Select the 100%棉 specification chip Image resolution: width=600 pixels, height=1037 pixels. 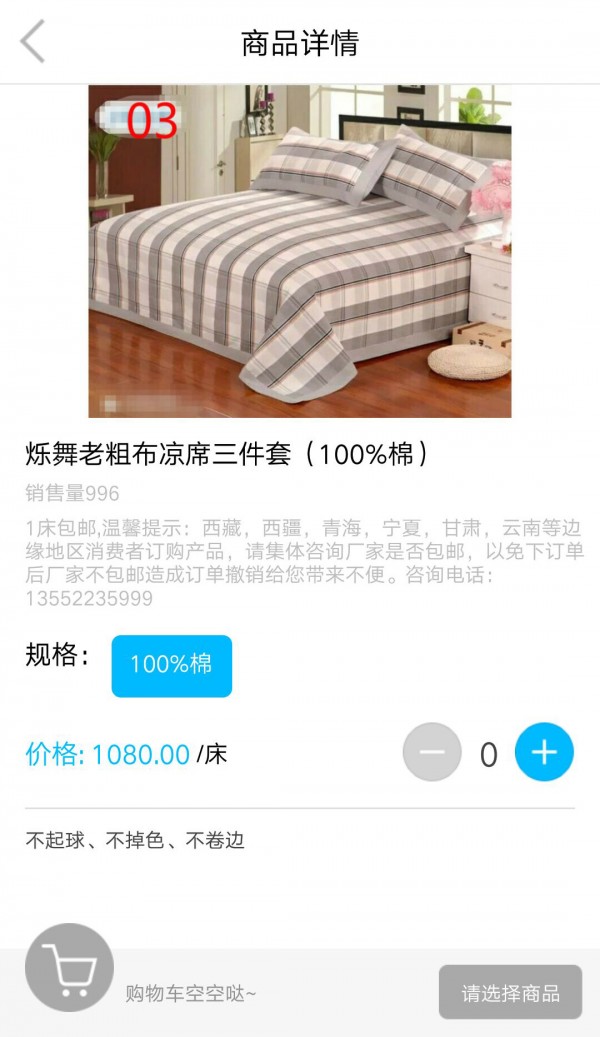(x=171, y=665)
